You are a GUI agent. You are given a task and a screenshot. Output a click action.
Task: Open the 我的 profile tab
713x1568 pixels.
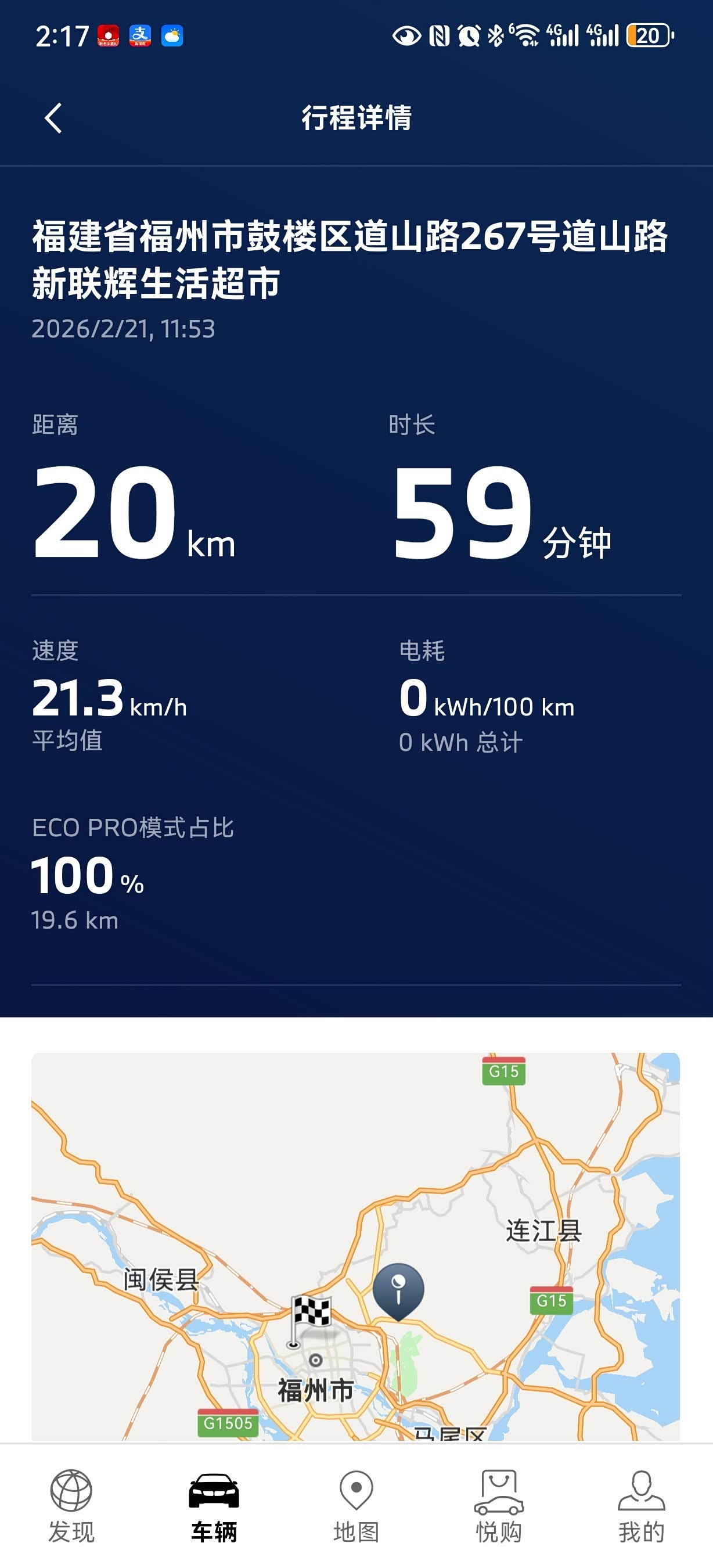(641, 1506)
